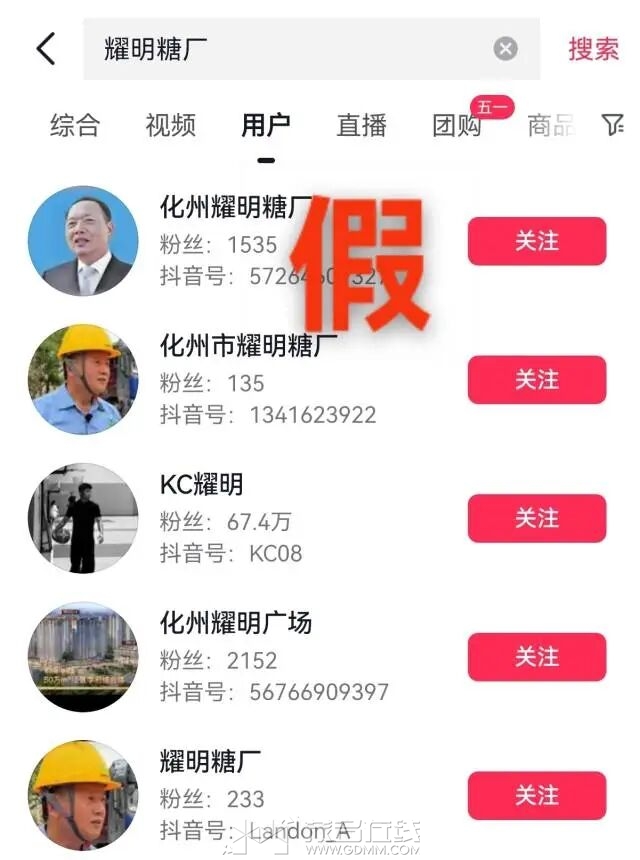
Task: Open the filter icon beside the tabs
Action: pos(613,125)
